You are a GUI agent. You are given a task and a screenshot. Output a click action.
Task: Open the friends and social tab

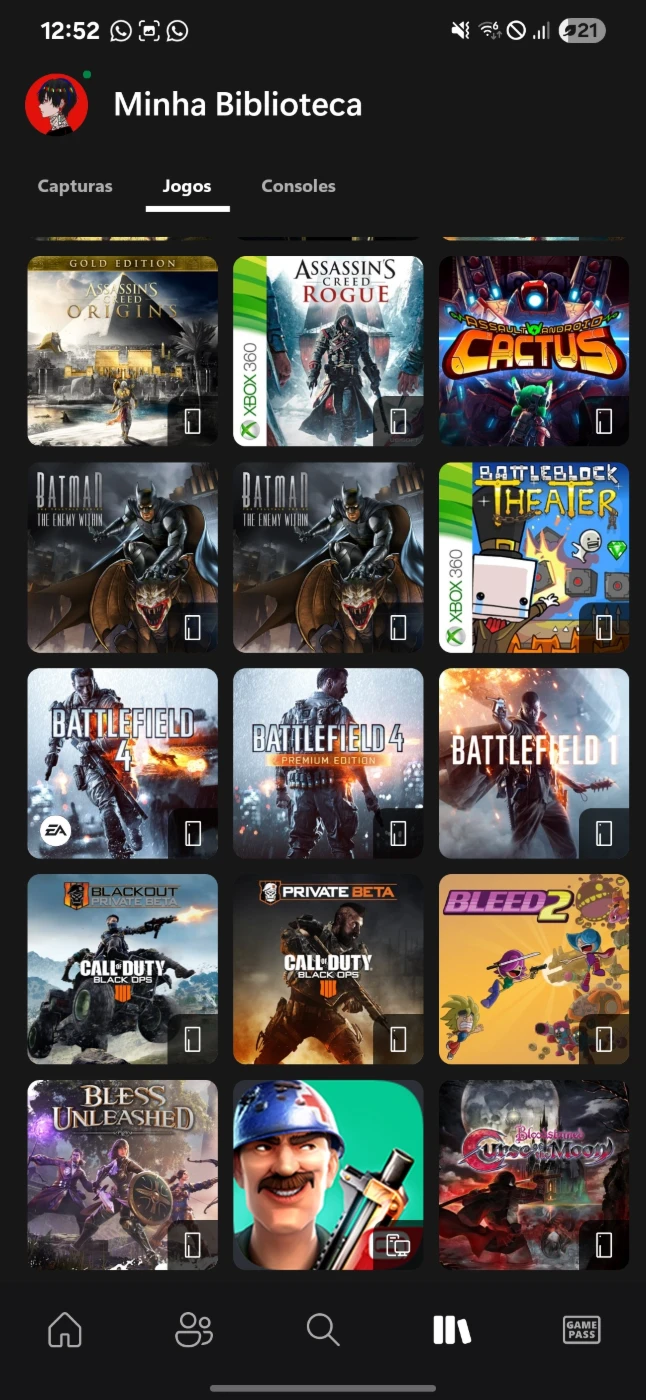click(x=194, y=1330)
